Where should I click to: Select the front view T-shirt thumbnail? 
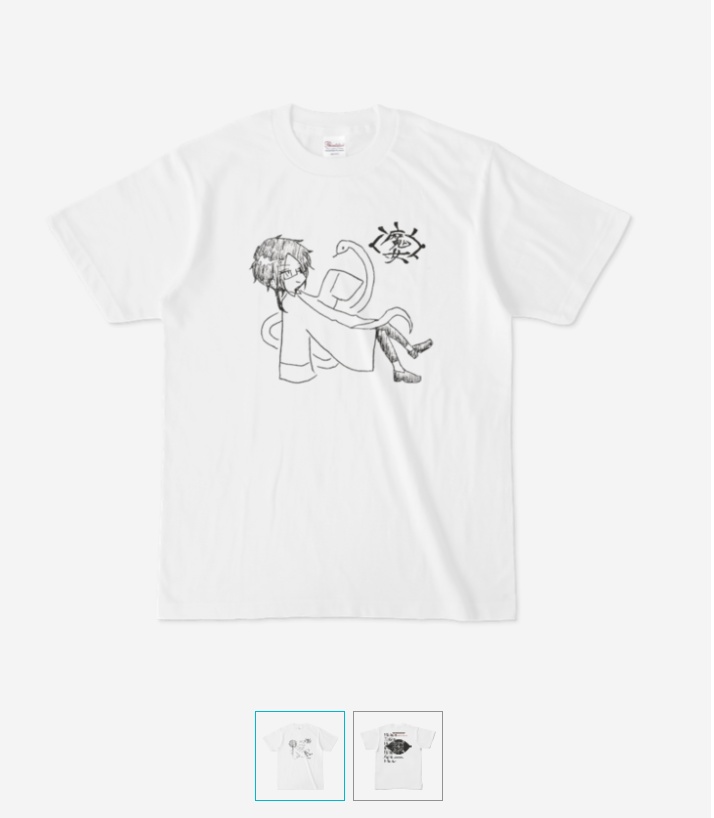click(299, 756)
